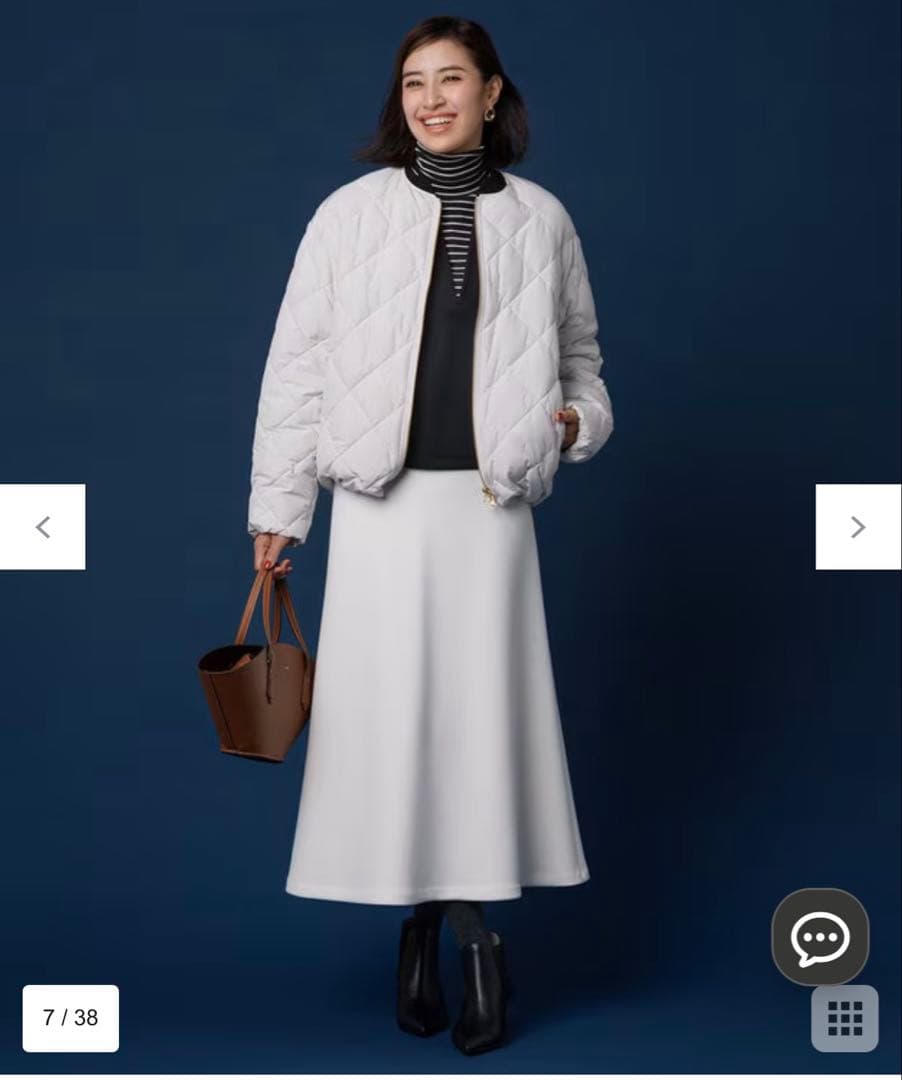This screenshot has height=1080, width=902.
Task: Show the next product photo
Action: (x=857, y=527)
